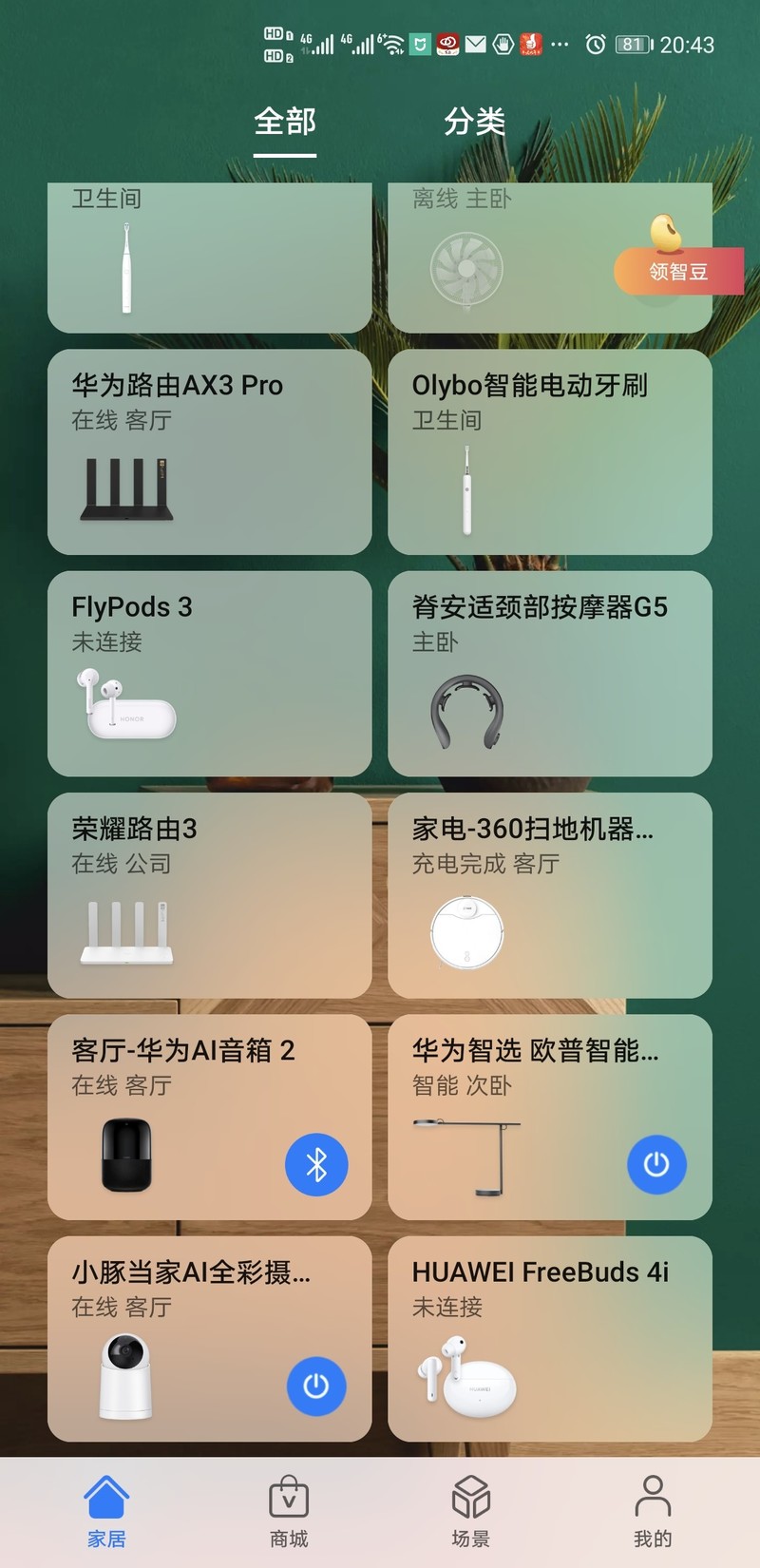Toggle power on 华为智选 欧普智能 desk lamp
The height and width of the screenshot is (1568, 760).
(x=655, y=1164)
